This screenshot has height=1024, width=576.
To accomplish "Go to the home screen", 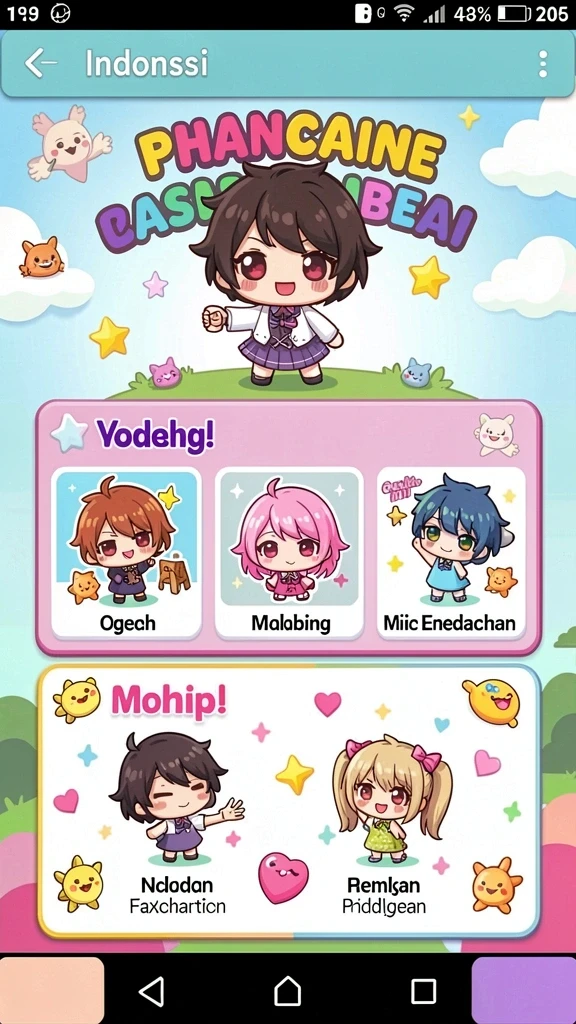I will pos(287,991).
